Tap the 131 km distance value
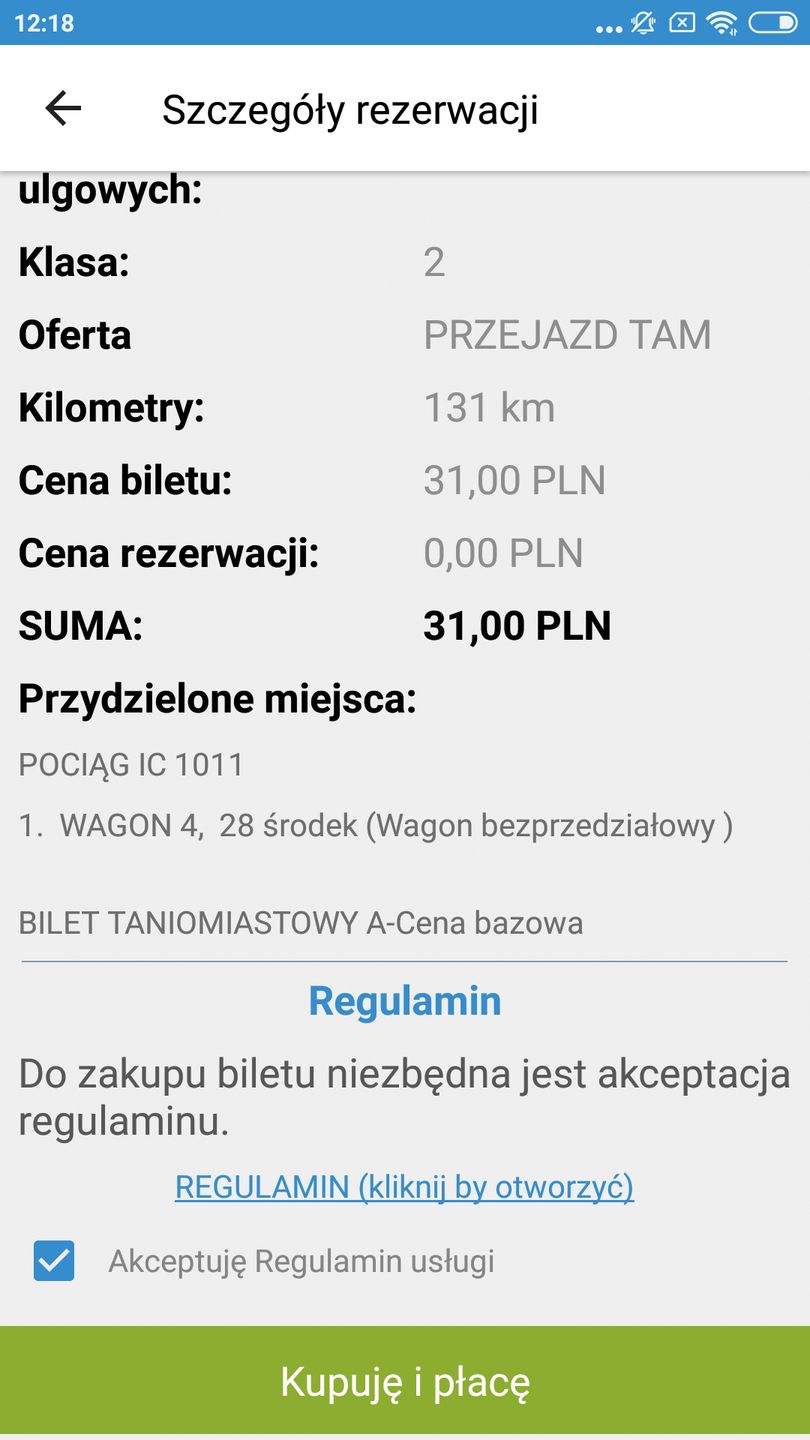Viewport: 810px width, 1440px height. click(x=489, y=407)
